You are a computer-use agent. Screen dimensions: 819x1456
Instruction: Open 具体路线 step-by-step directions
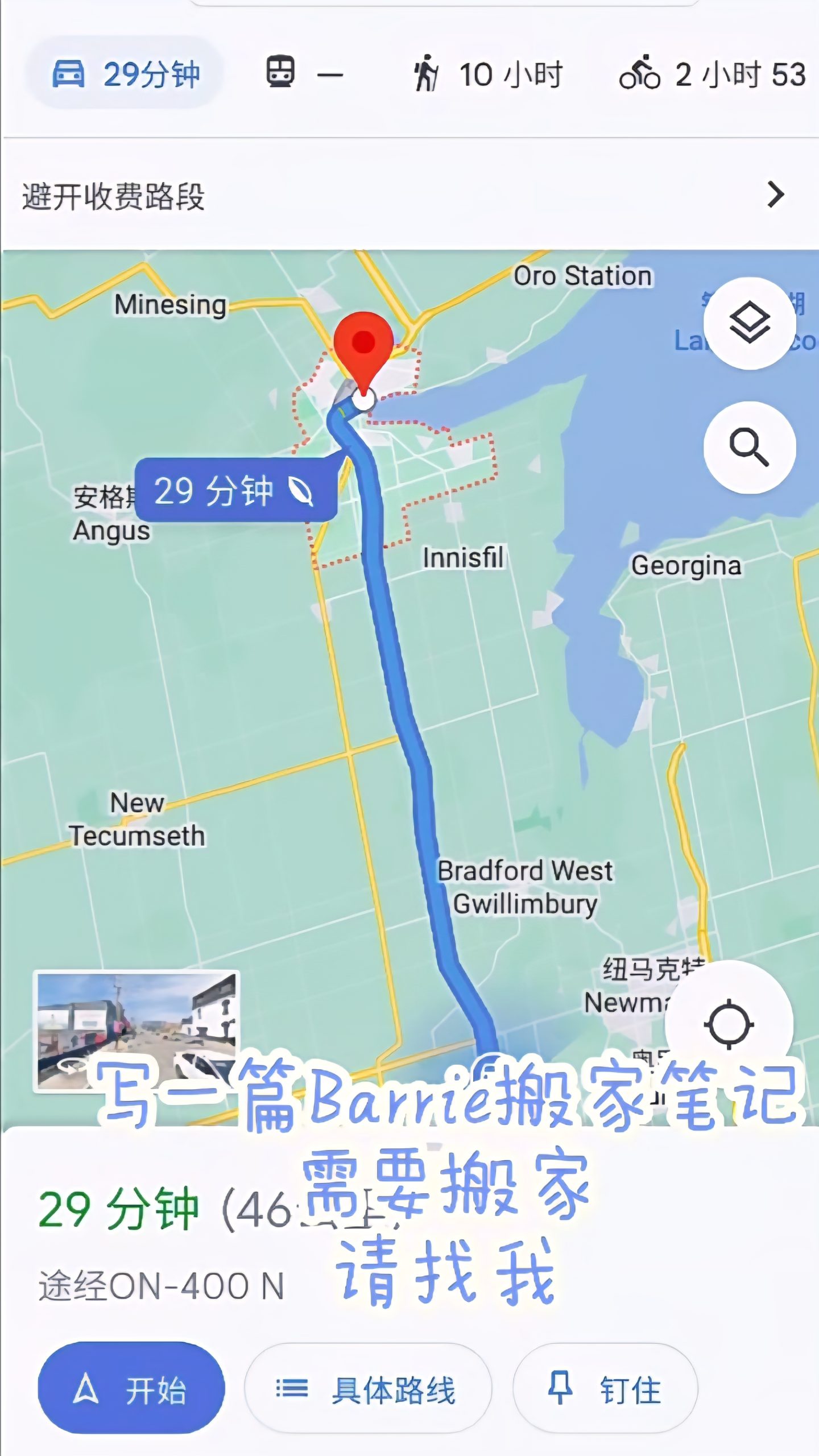point(367,1389)
